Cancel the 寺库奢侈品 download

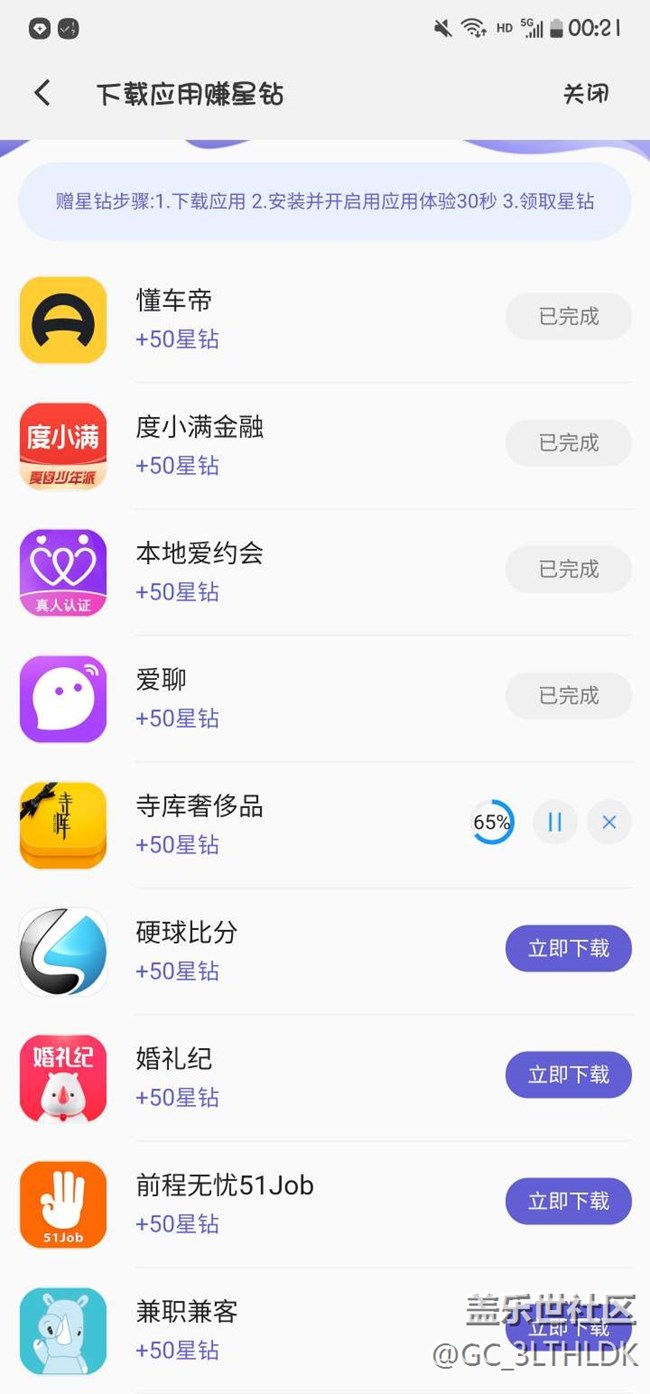[x=609, y=822]
